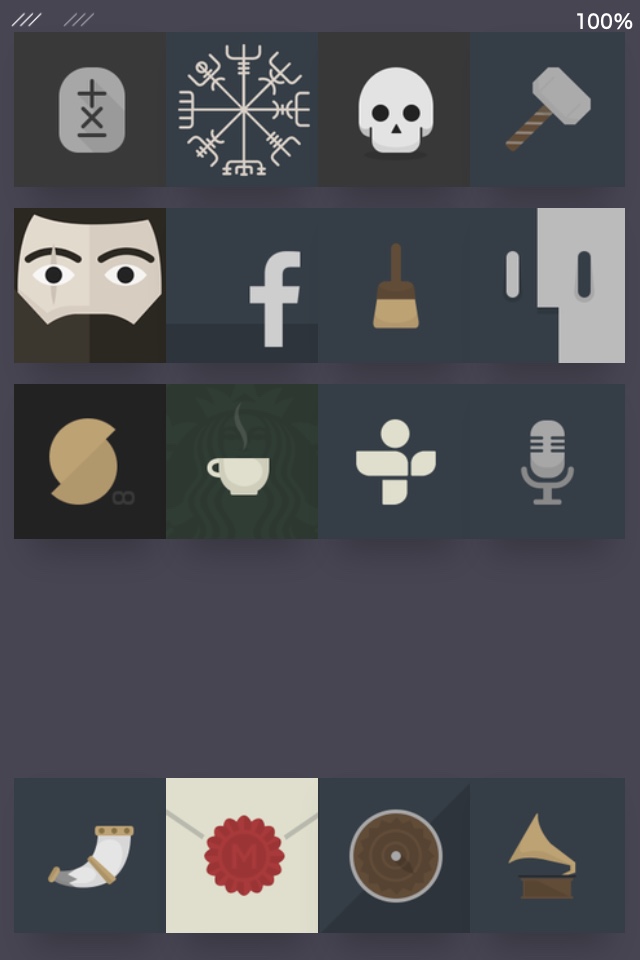640x960 pixels.
Task: Open the hammer icon app
Action: click(547, 110)
